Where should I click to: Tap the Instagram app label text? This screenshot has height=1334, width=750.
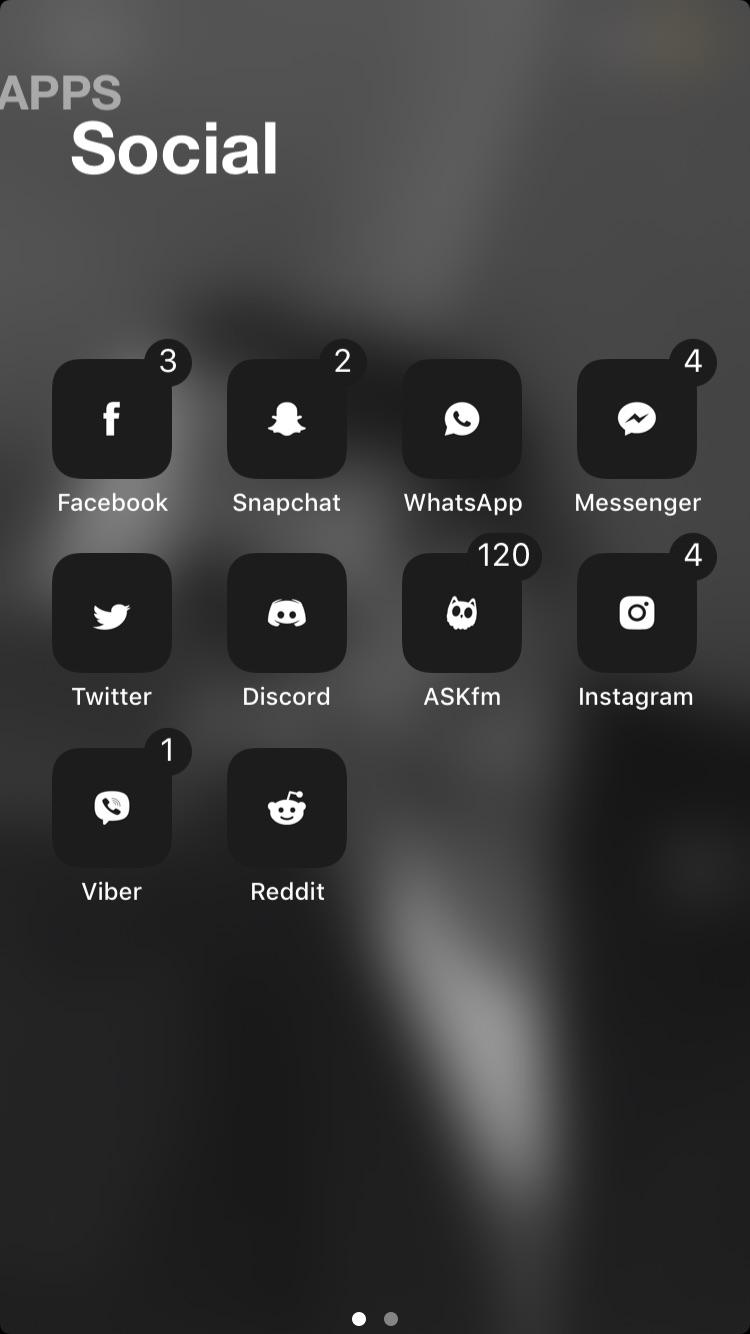(636, 696)
